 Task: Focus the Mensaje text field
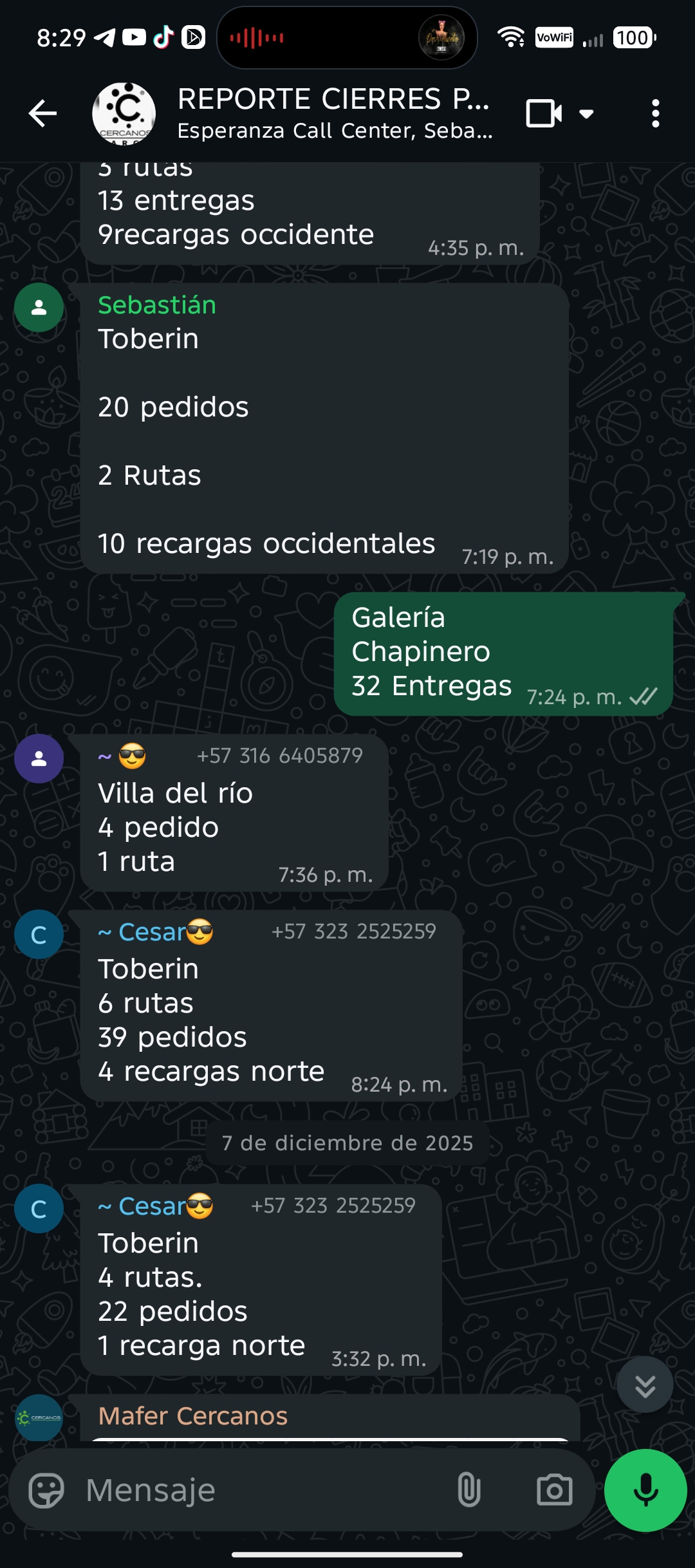point(257,1490)
